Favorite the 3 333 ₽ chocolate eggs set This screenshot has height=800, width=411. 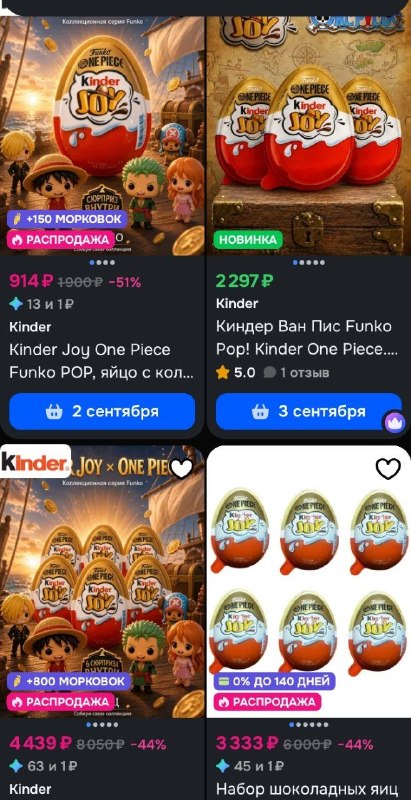[388, 468]
